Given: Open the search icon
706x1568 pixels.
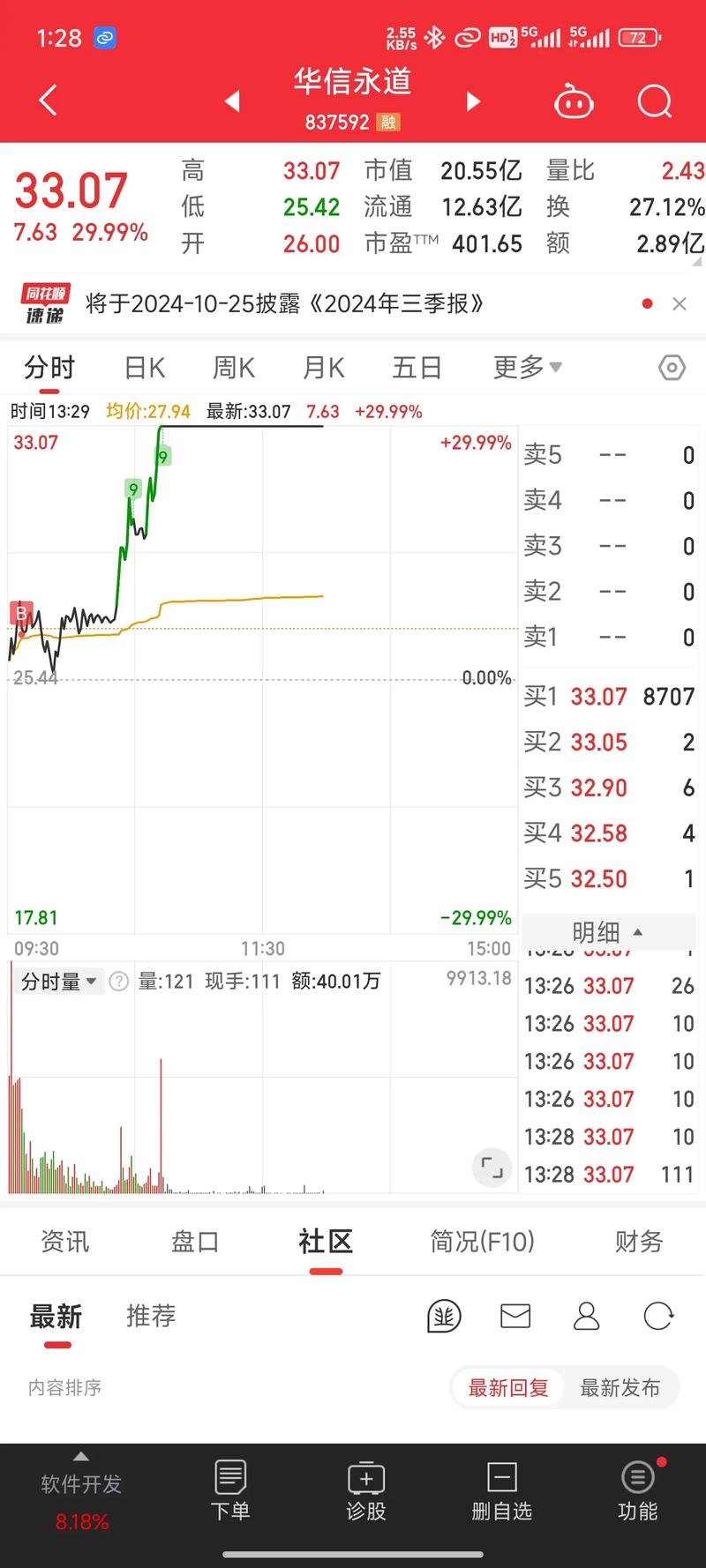Looking at the screenshot, I should (x=655, y=101).
